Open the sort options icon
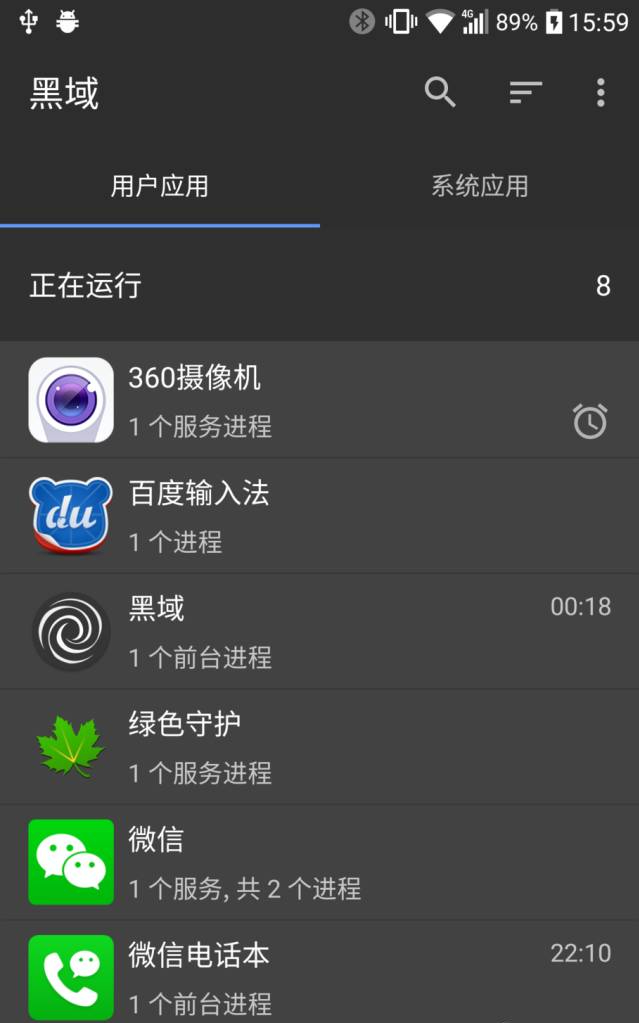This screenshot has height=1023, width=639. (525, 93)
